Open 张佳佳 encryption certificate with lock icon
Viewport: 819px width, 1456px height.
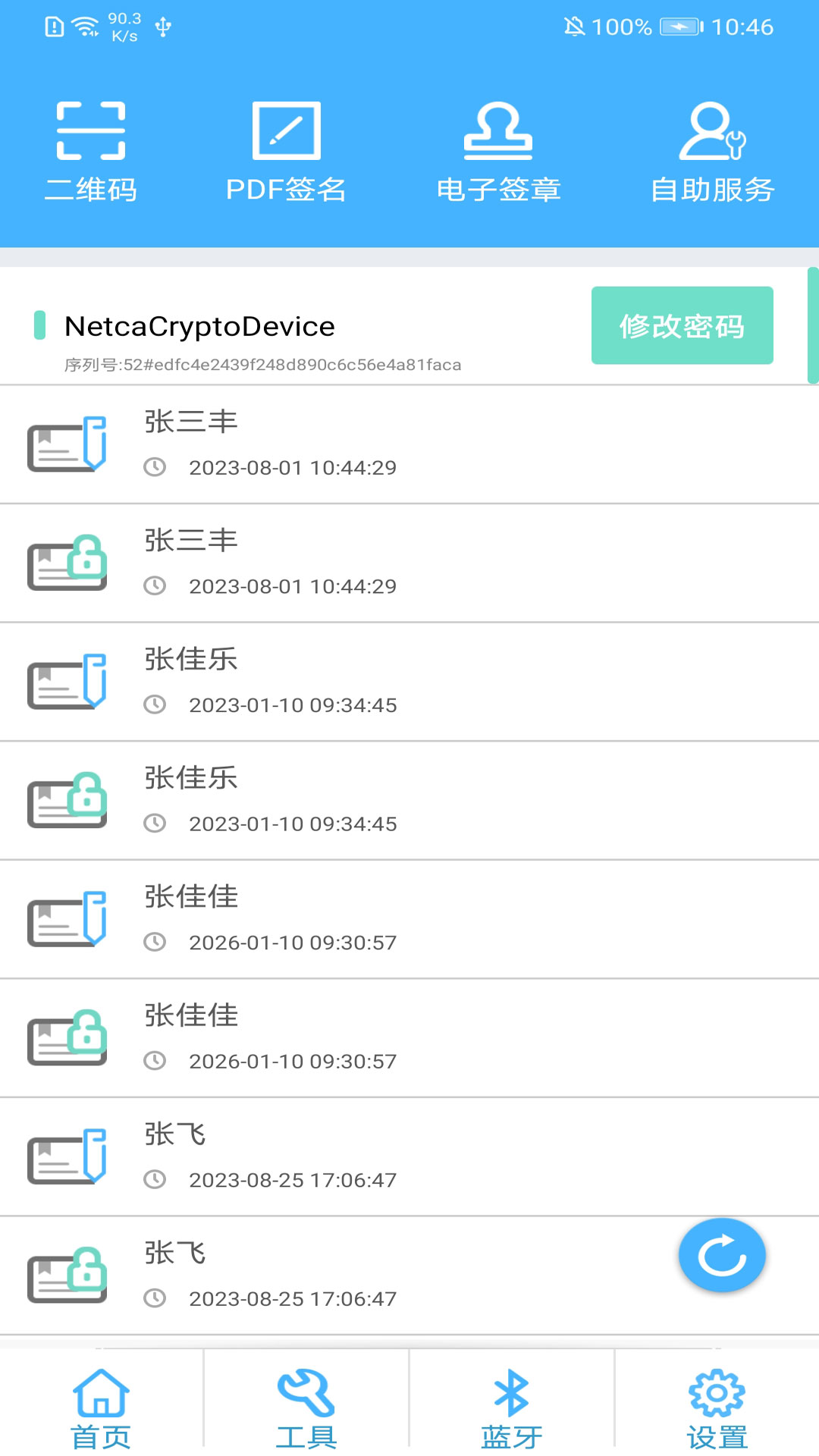(x=409, y=1038)
